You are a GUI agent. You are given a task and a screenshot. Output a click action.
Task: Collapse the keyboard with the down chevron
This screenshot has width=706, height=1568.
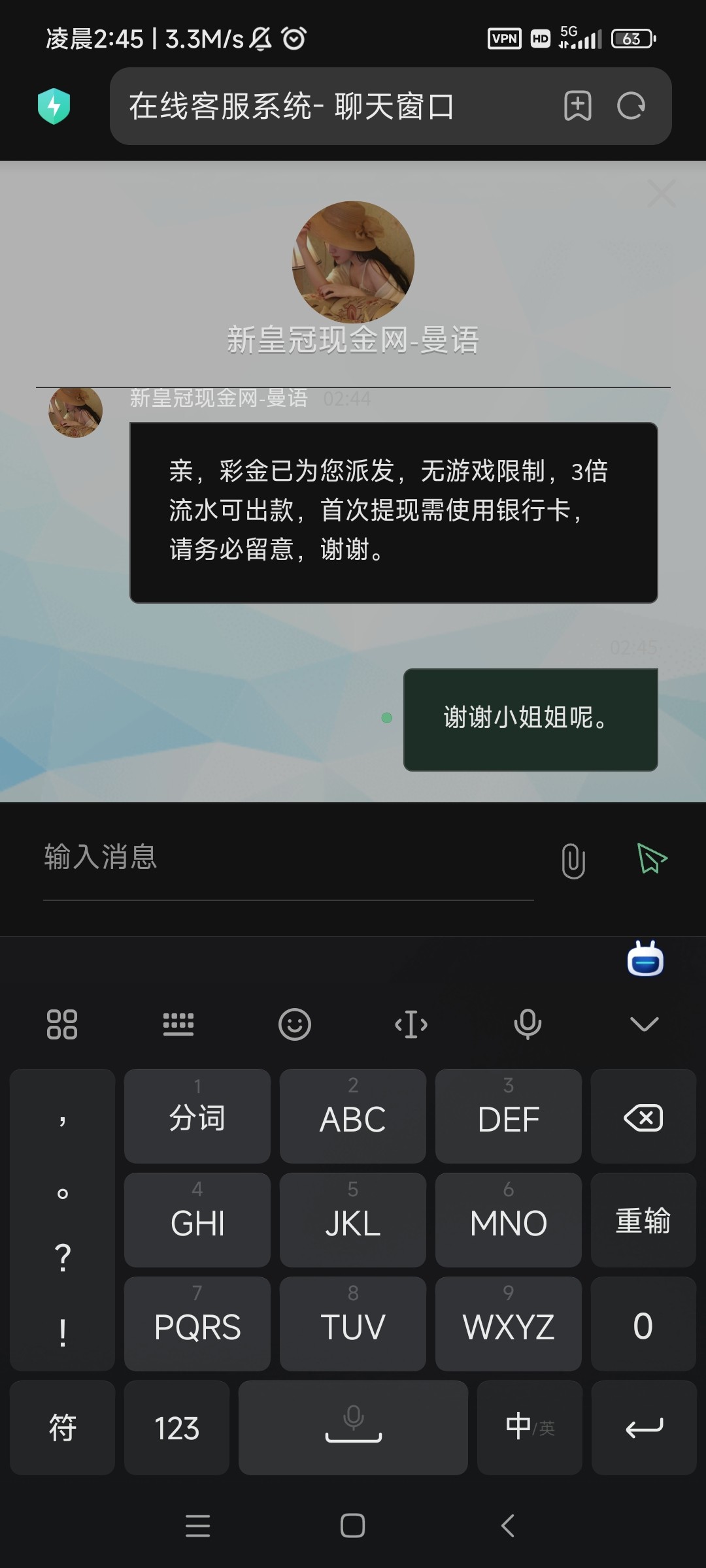pos(644,1024)
